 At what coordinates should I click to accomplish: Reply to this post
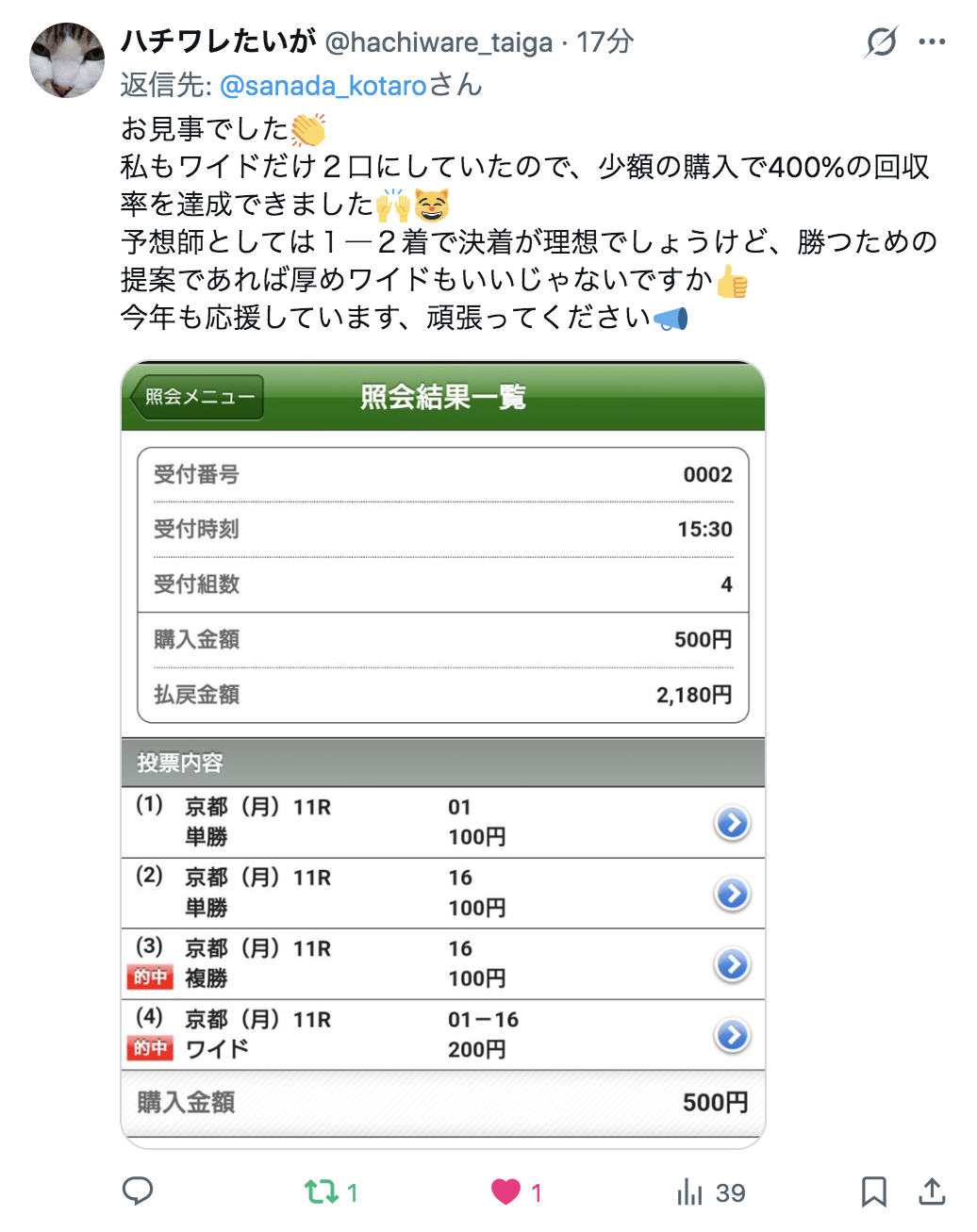point(138,1191)
